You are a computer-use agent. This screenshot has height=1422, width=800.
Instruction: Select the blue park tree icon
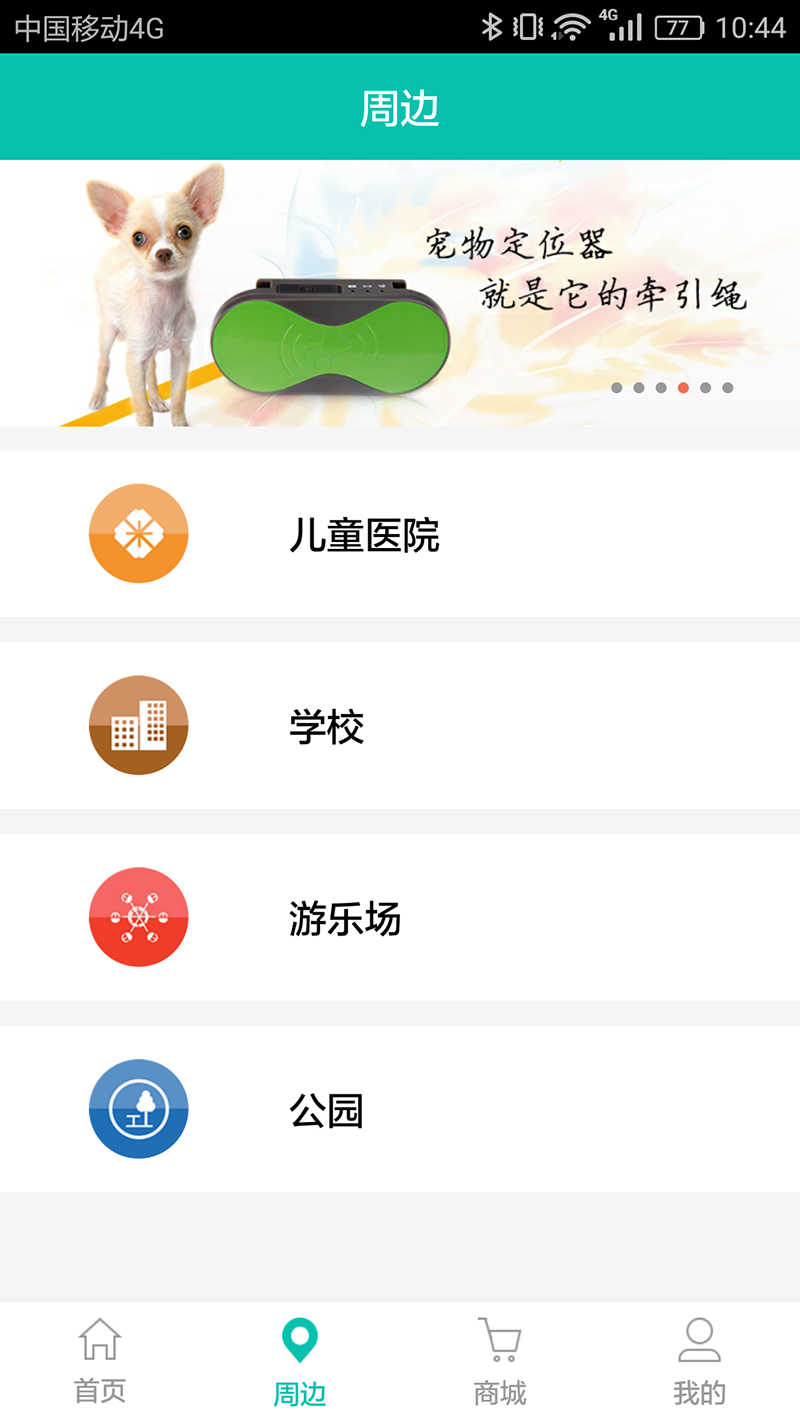139,1109
